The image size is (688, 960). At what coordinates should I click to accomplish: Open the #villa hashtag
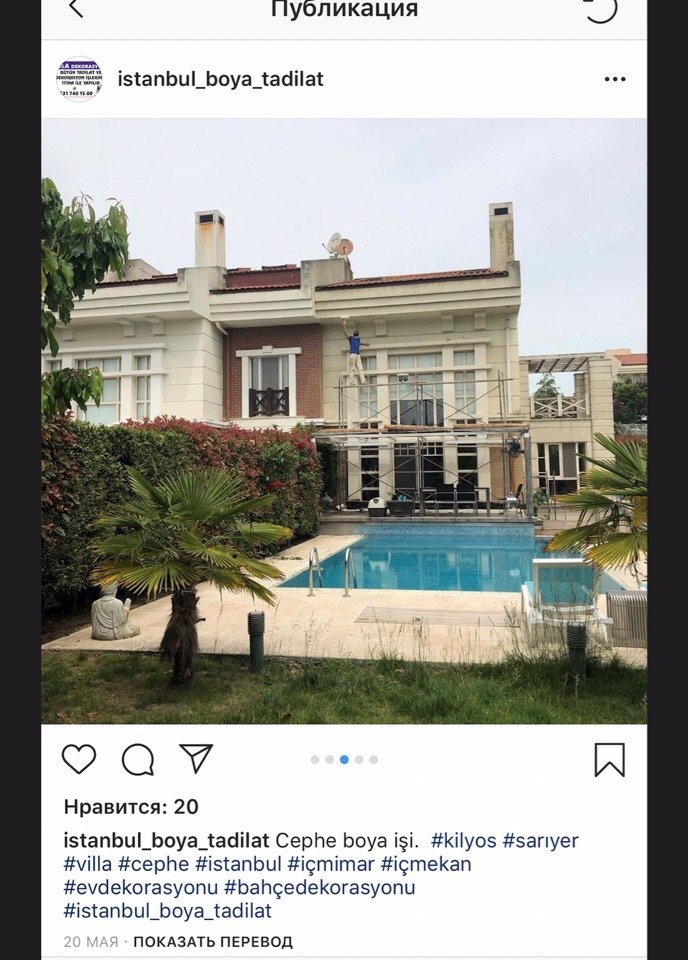88,864
